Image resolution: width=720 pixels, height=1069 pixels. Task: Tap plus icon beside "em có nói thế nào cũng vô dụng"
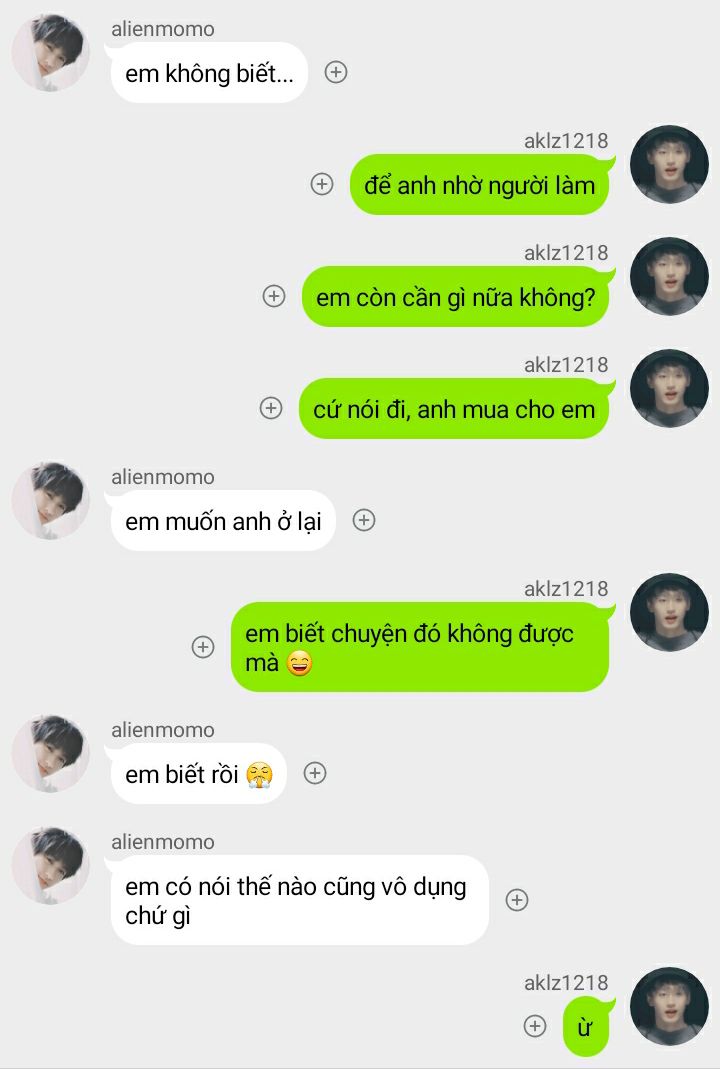click(517, 900)
